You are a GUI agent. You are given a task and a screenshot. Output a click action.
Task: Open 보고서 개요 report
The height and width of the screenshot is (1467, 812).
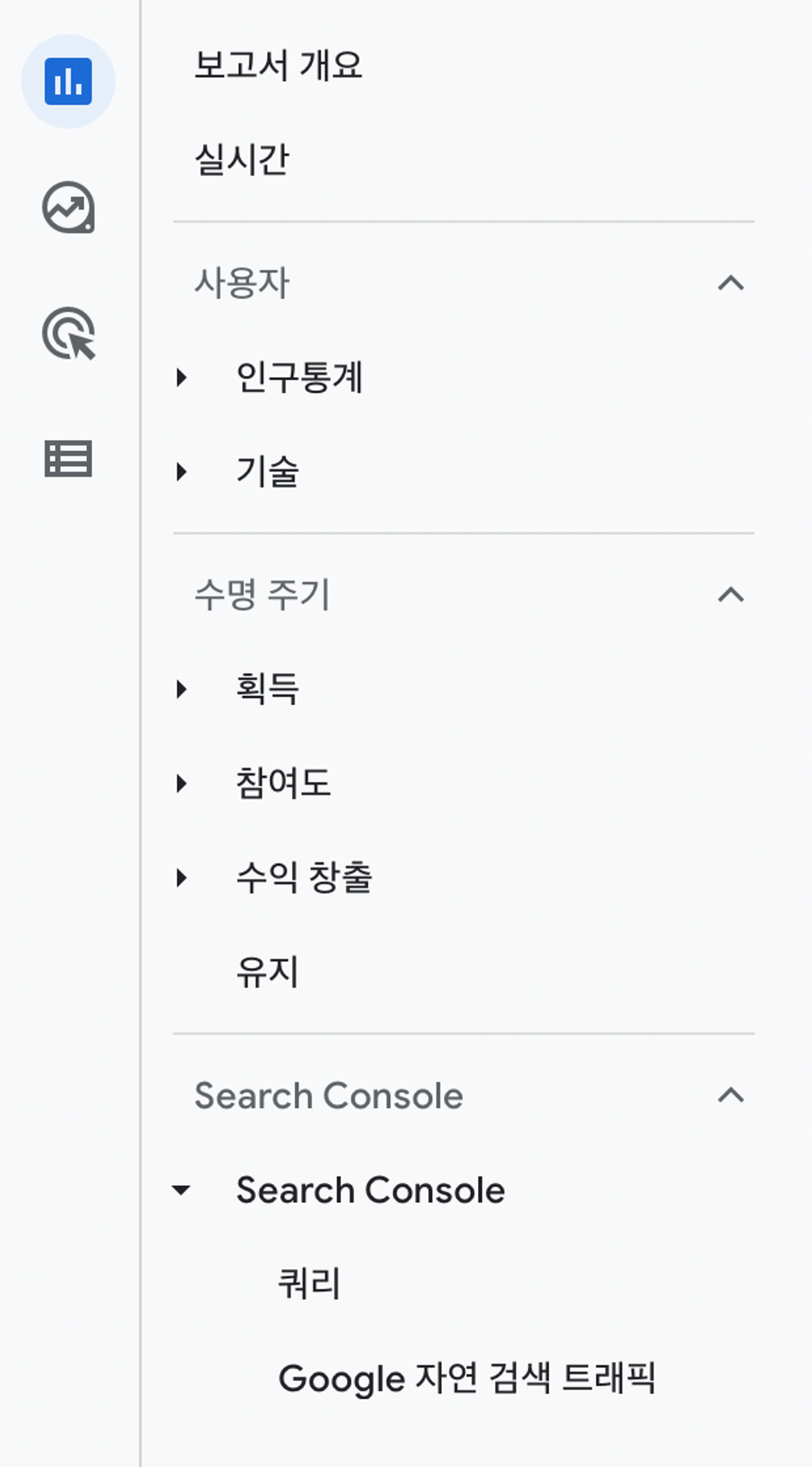coord(279,64)
